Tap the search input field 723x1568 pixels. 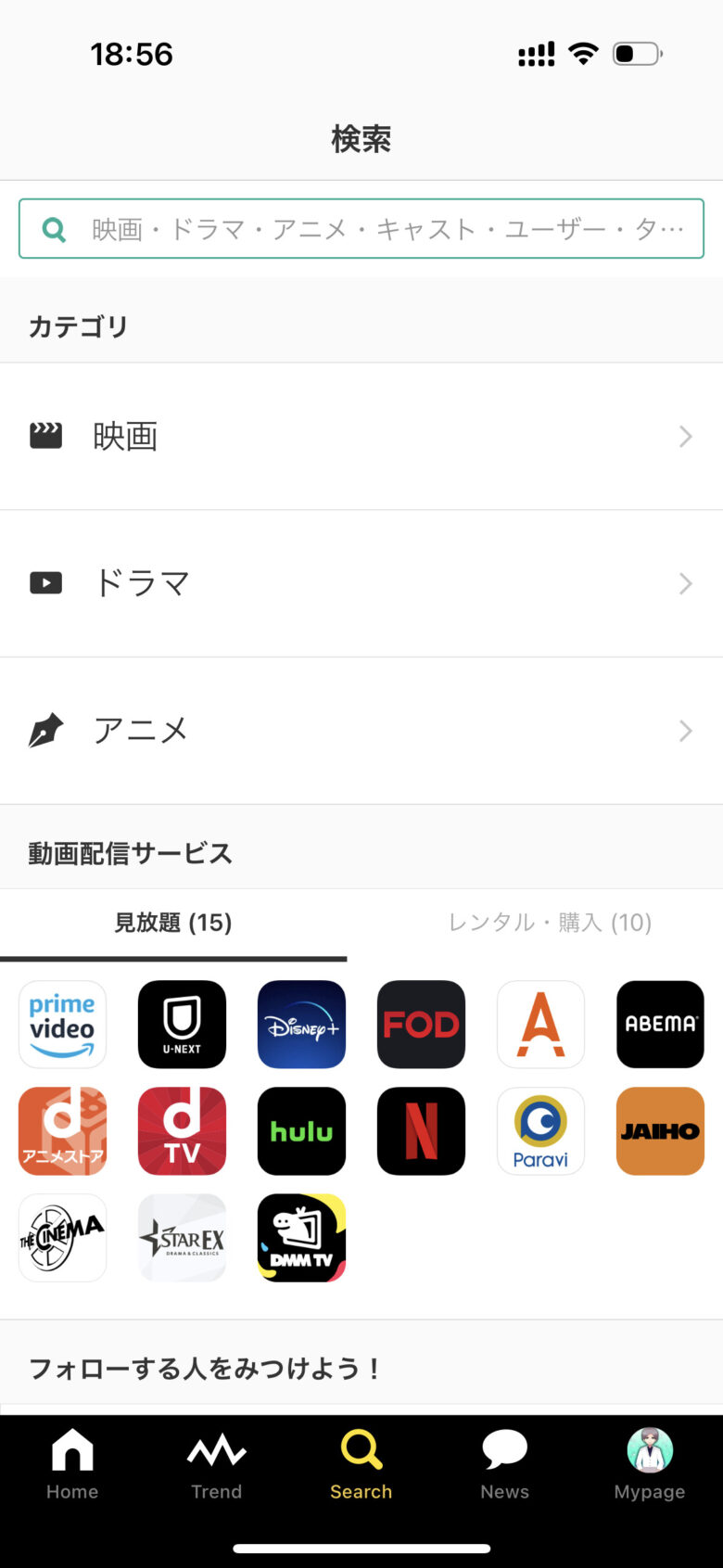click(x=361, y=228)
